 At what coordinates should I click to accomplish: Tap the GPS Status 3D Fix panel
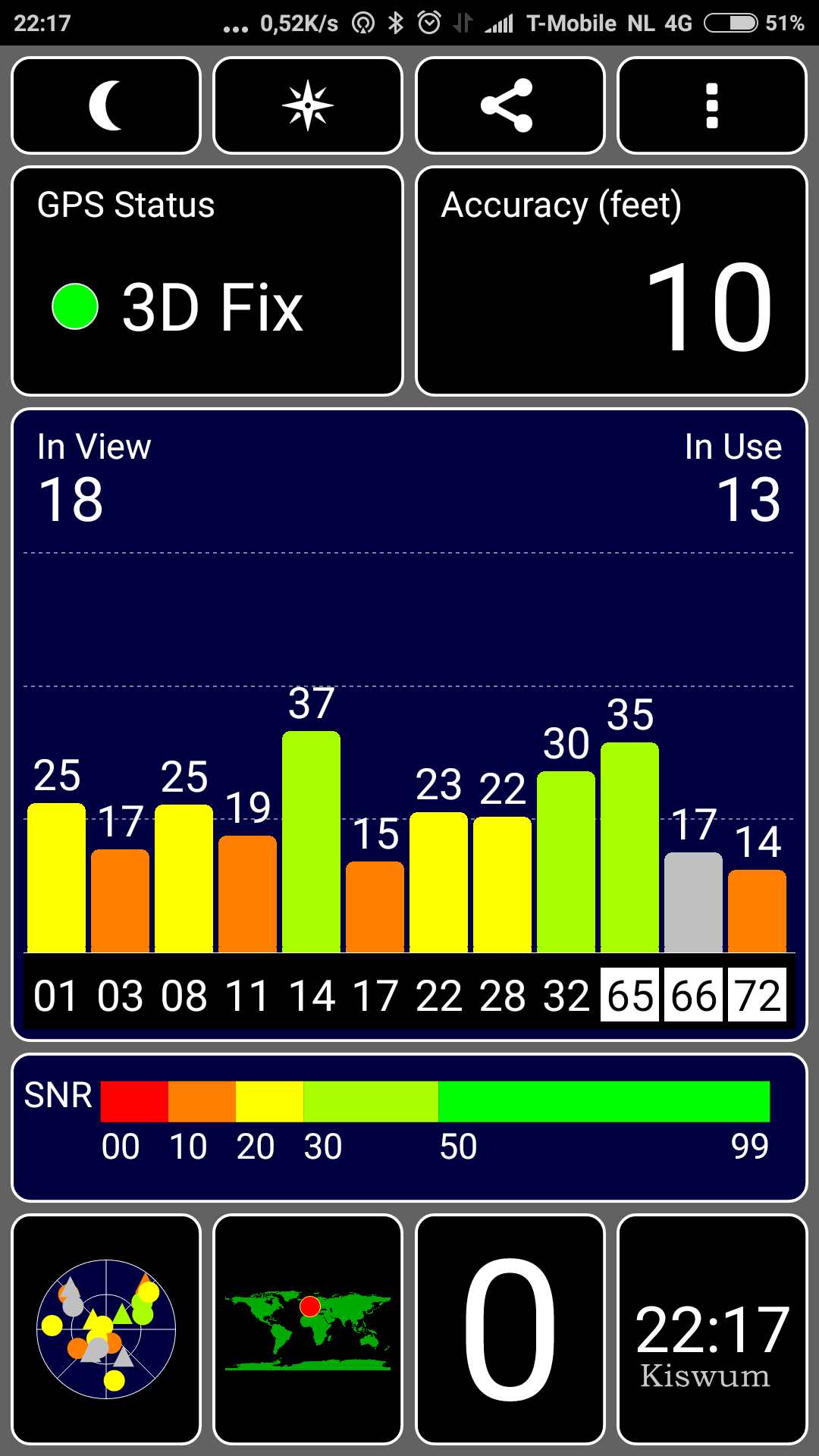tap(207, 281)
